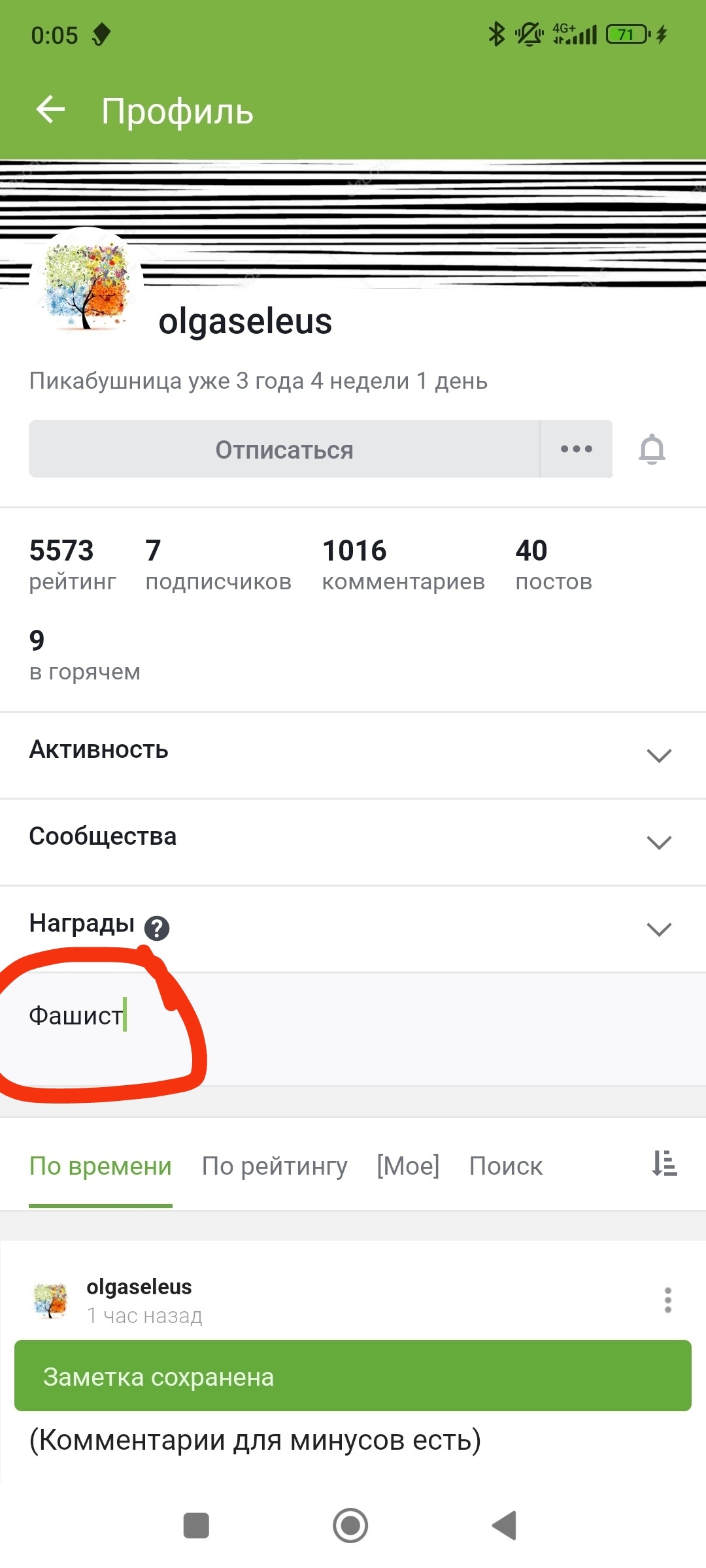Image resolution: width=706 pixels, height=1568 pixels.
Task: Open the post's three-dot overflow menu
Action: [667, 1300]
